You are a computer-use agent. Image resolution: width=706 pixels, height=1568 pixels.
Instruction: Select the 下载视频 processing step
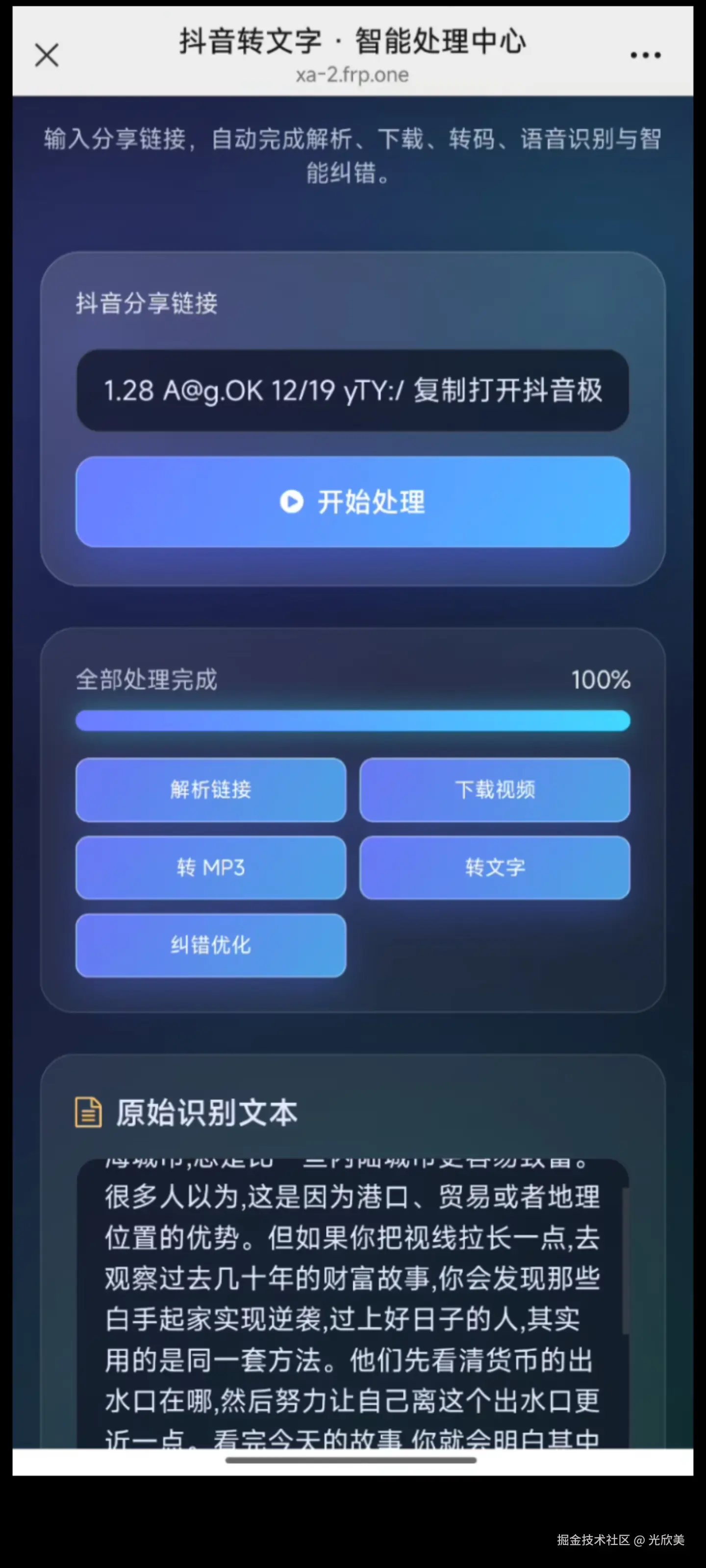pyautogui.click(x=495, y=790)
